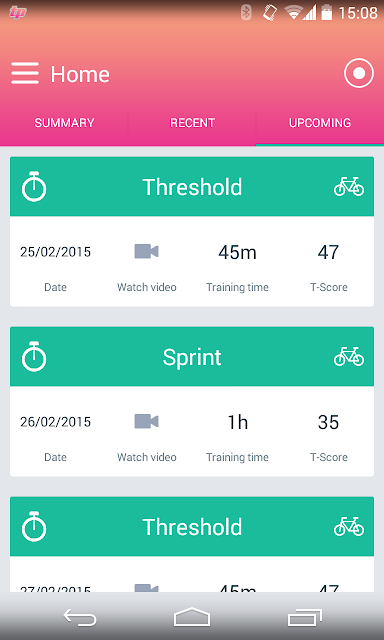Tap the record circle icon in header
Viewport: 384px width, 640px height.
point(359,73)
